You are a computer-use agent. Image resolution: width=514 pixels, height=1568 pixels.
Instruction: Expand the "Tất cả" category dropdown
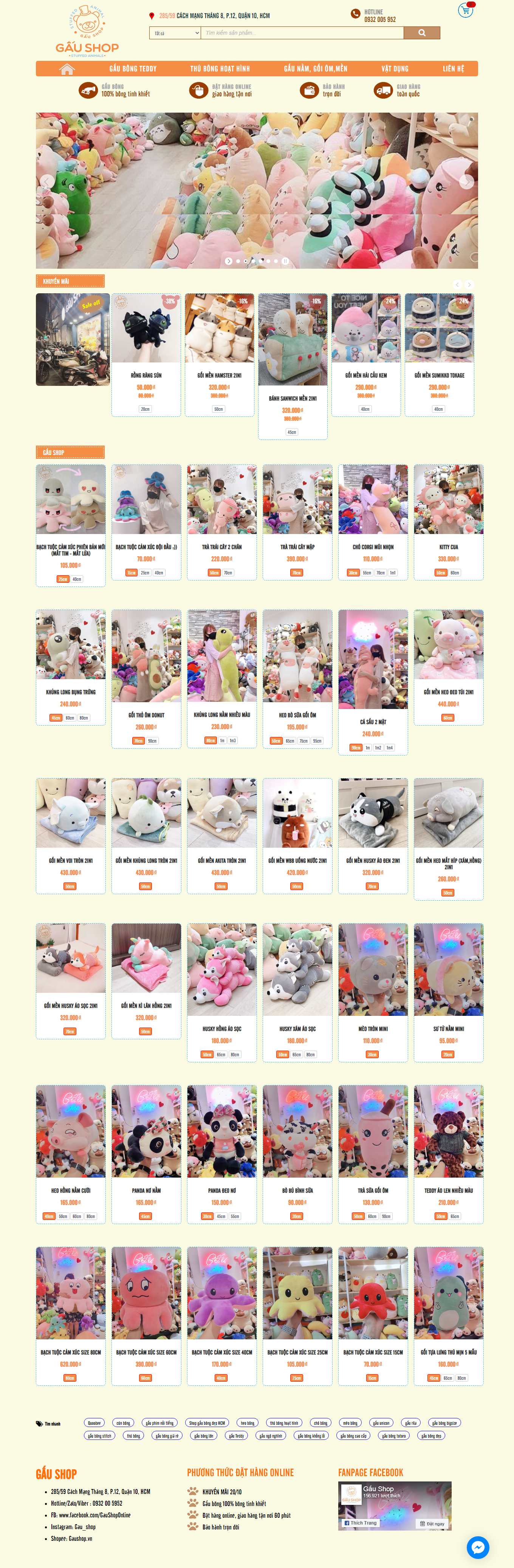[x=175, y=33]
